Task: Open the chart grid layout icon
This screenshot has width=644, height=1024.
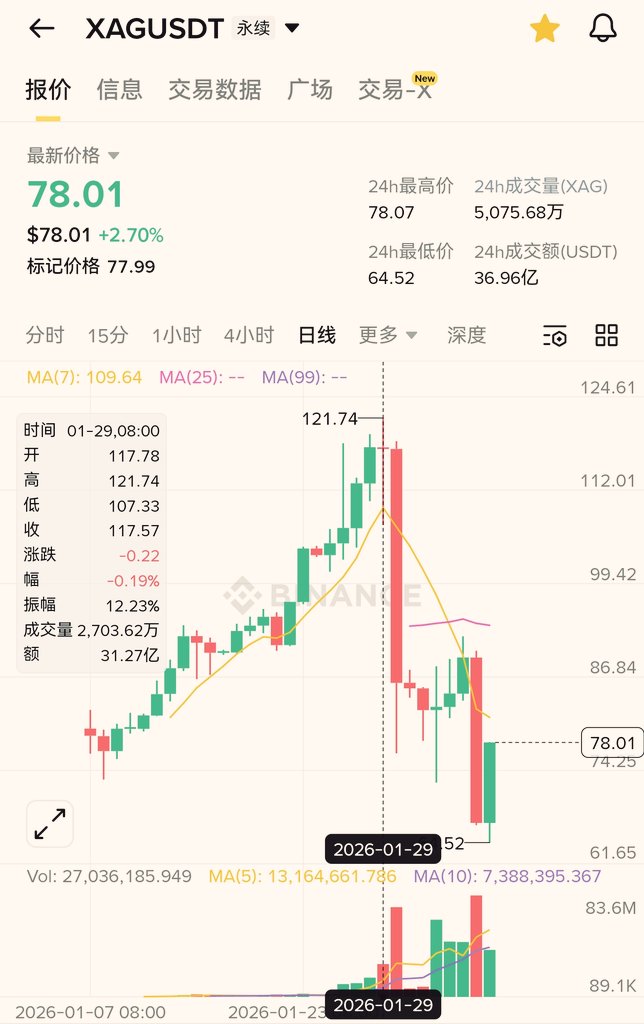Action: click(606, 336)
